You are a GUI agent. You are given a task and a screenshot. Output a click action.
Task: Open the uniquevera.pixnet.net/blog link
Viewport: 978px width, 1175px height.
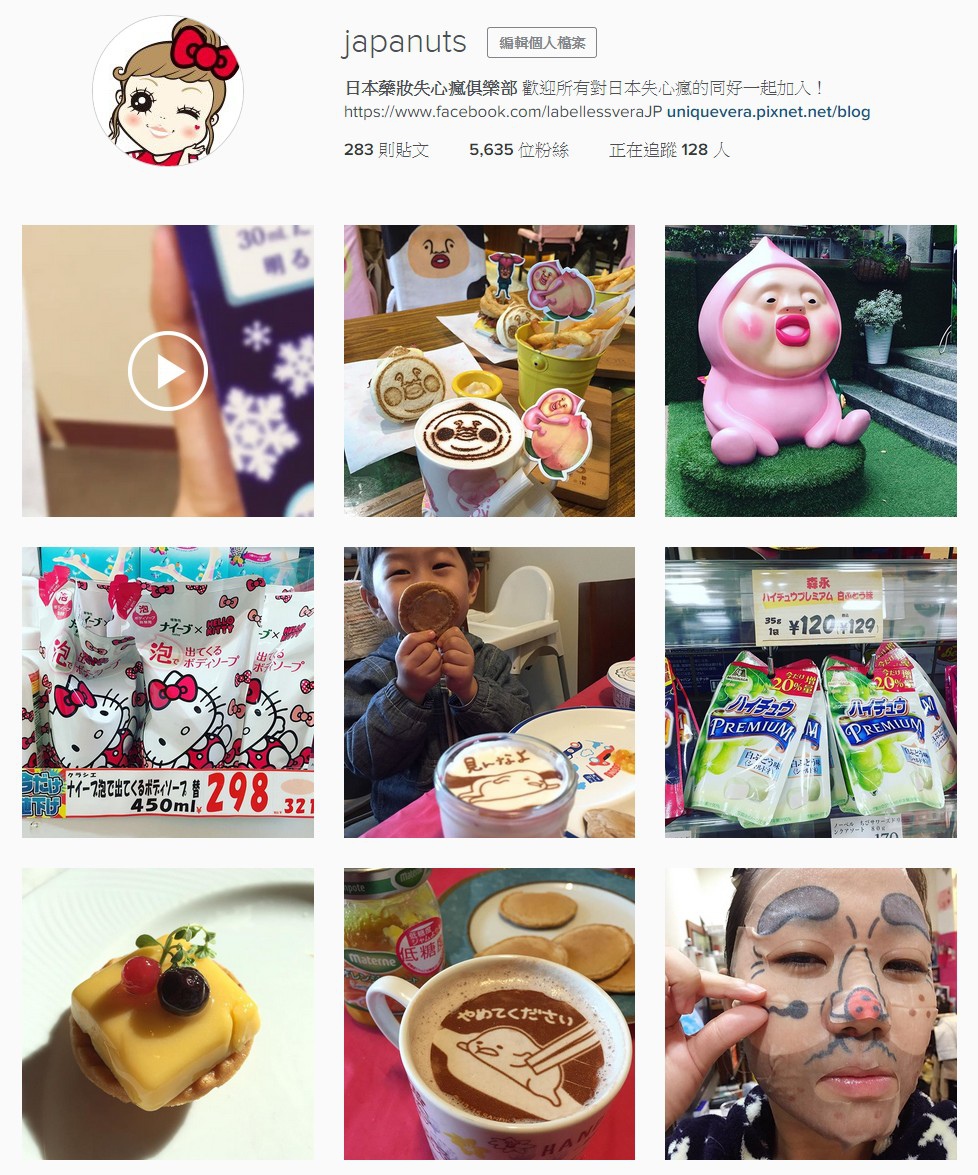[768, 112]
